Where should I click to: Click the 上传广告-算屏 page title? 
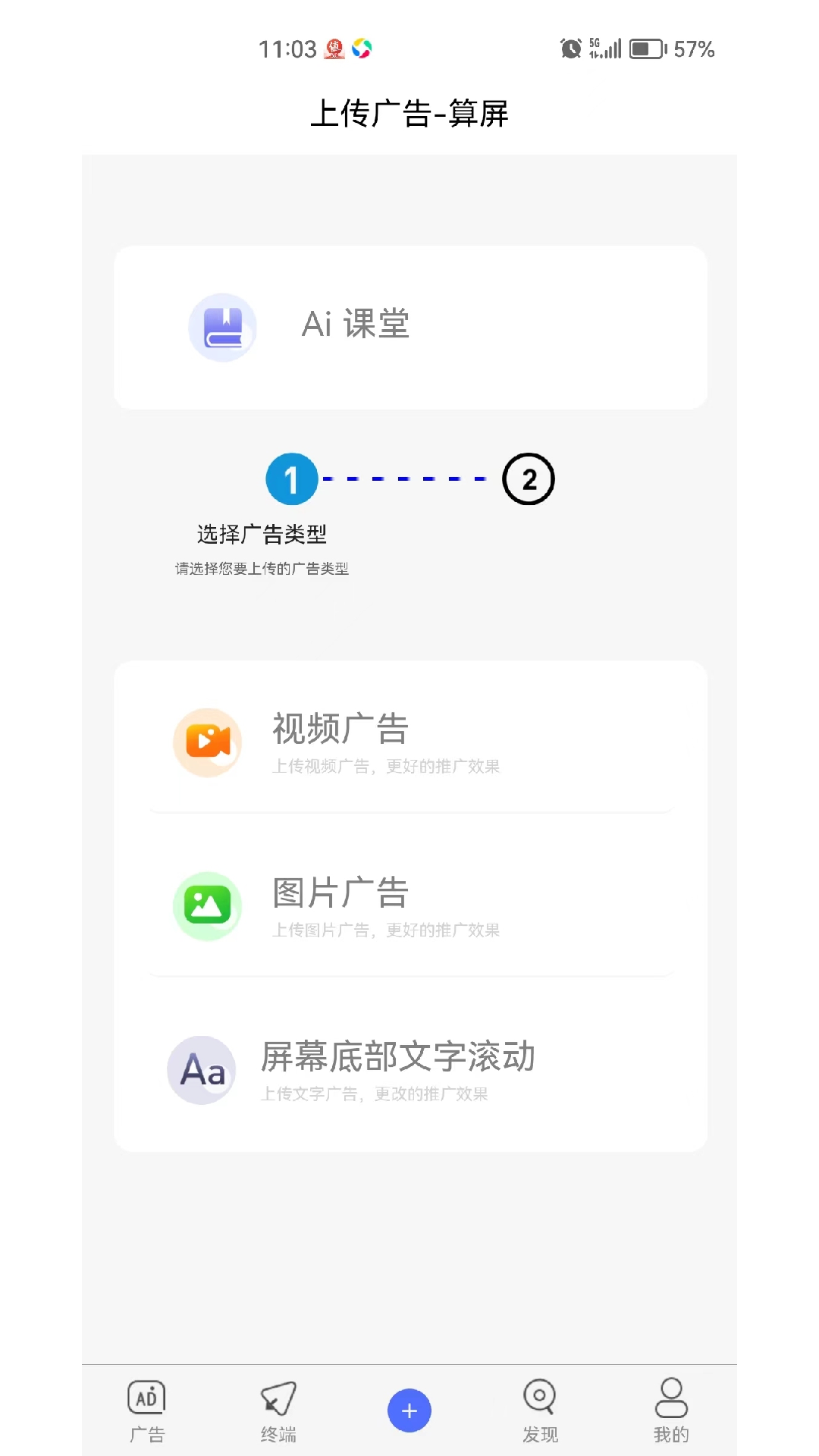(x=409, y=114)
